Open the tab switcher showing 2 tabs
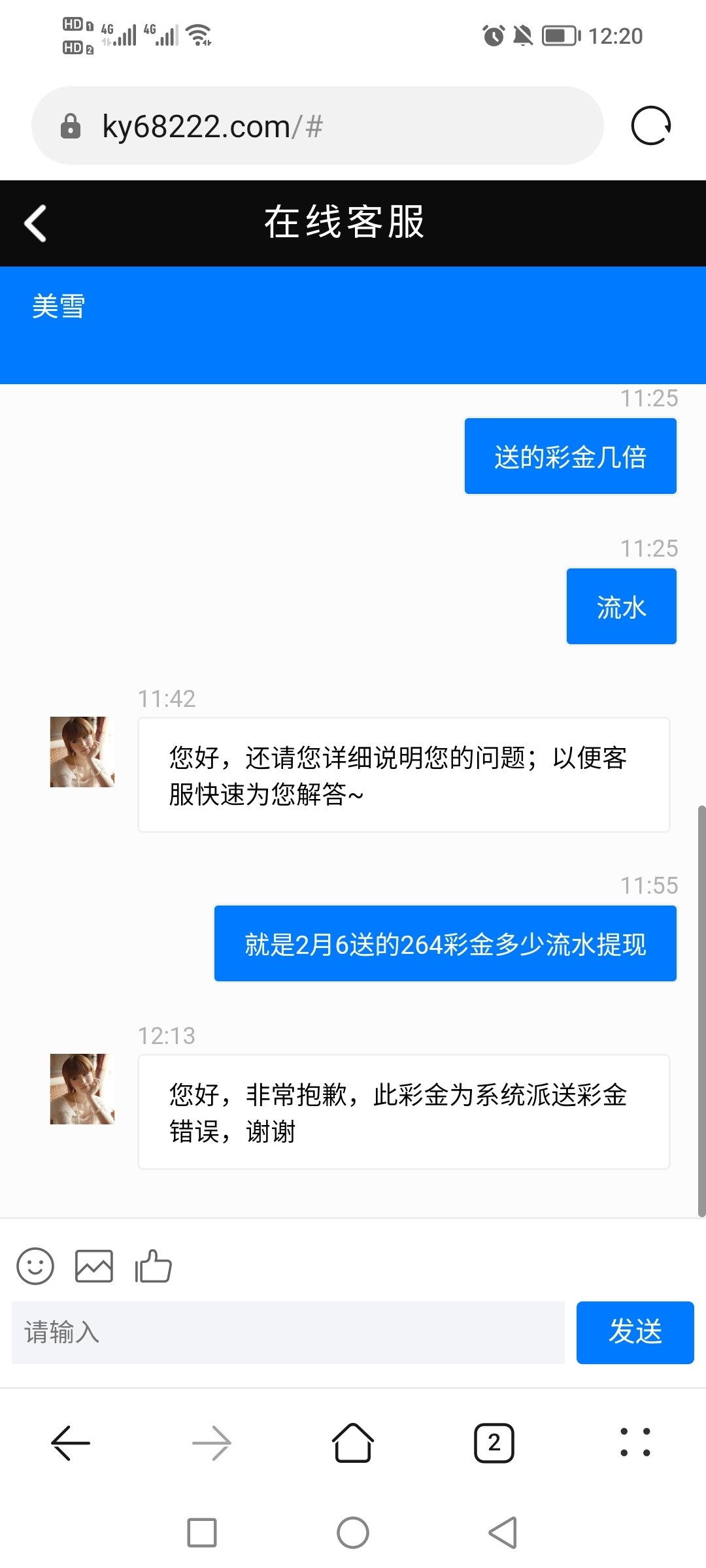706x1568 pixels. tap(494, 1442)
